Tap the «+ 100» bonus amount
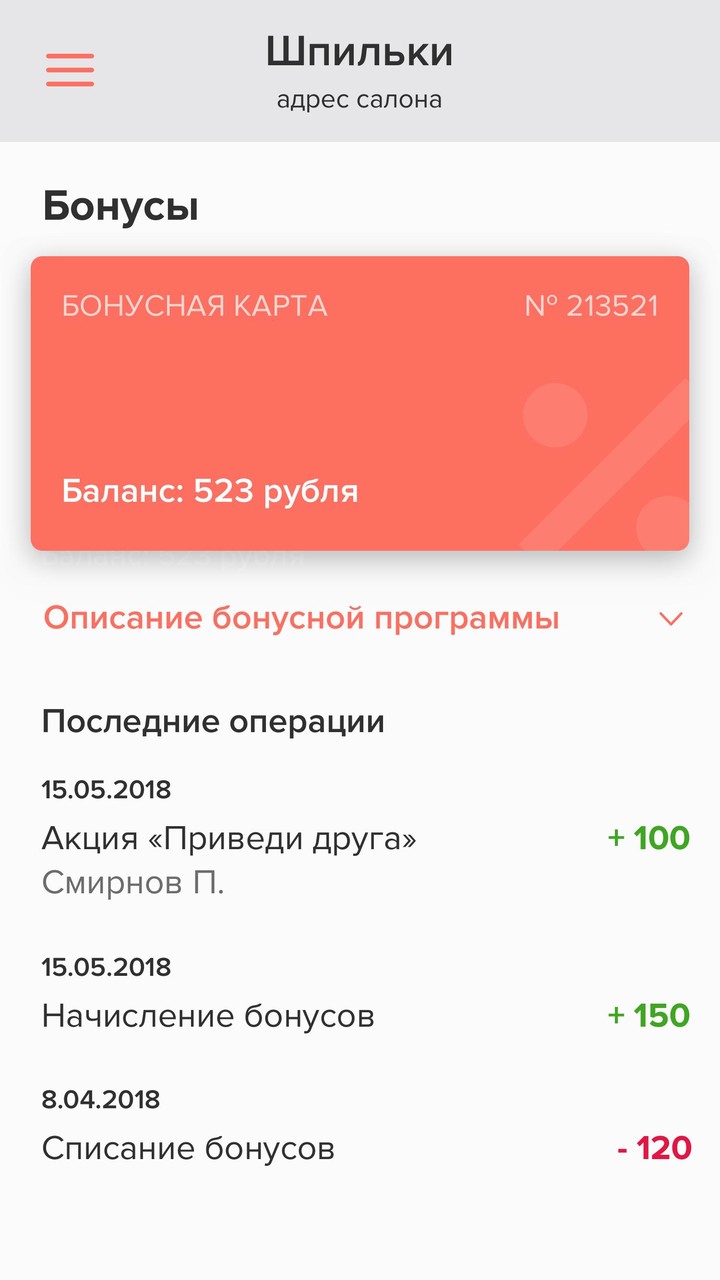The height and width of the screenshot is (1280, 720). click(646, 838)
